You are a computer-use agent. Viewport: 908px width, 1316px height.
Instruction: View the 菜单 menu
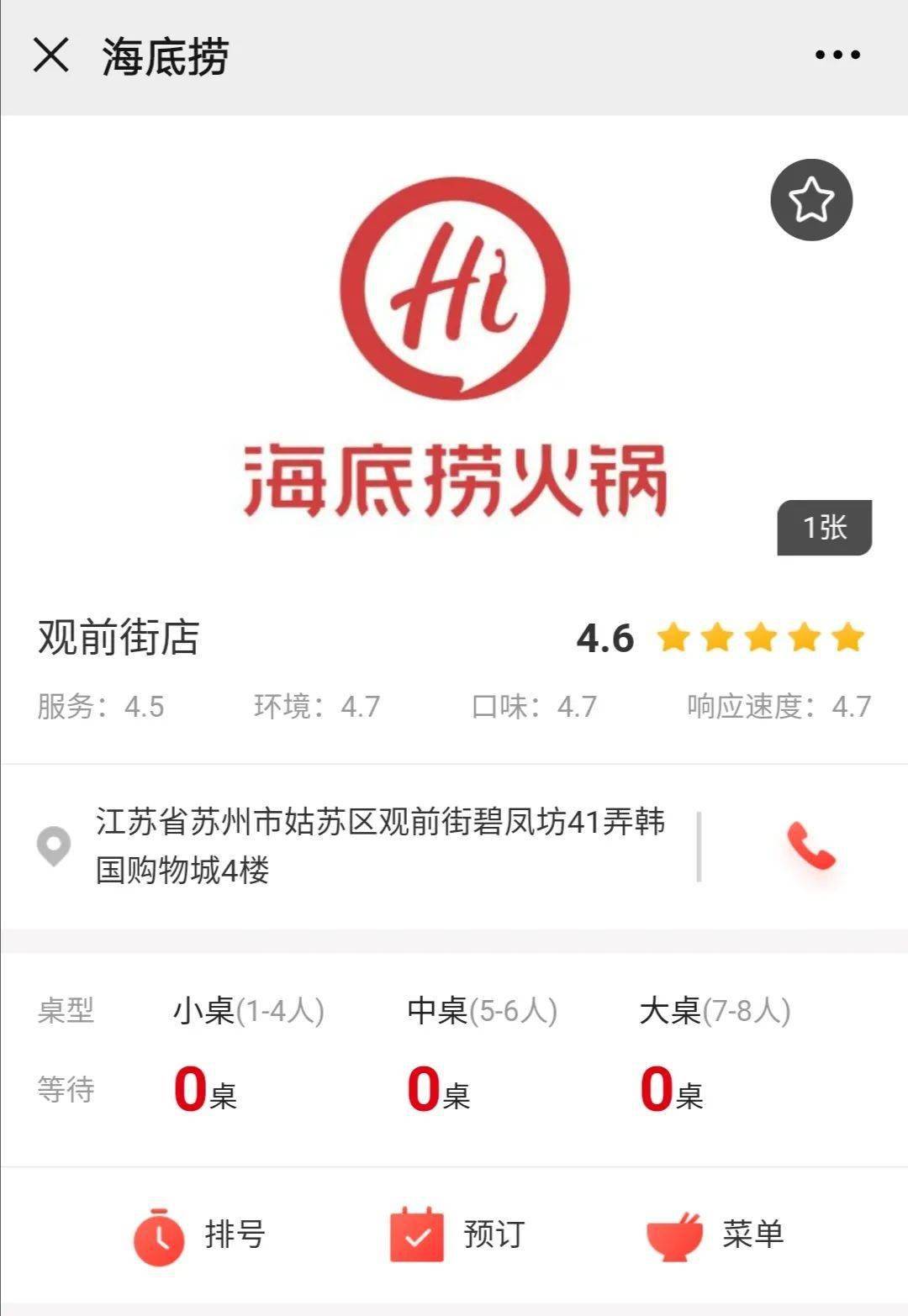(x=715, y=1234)
